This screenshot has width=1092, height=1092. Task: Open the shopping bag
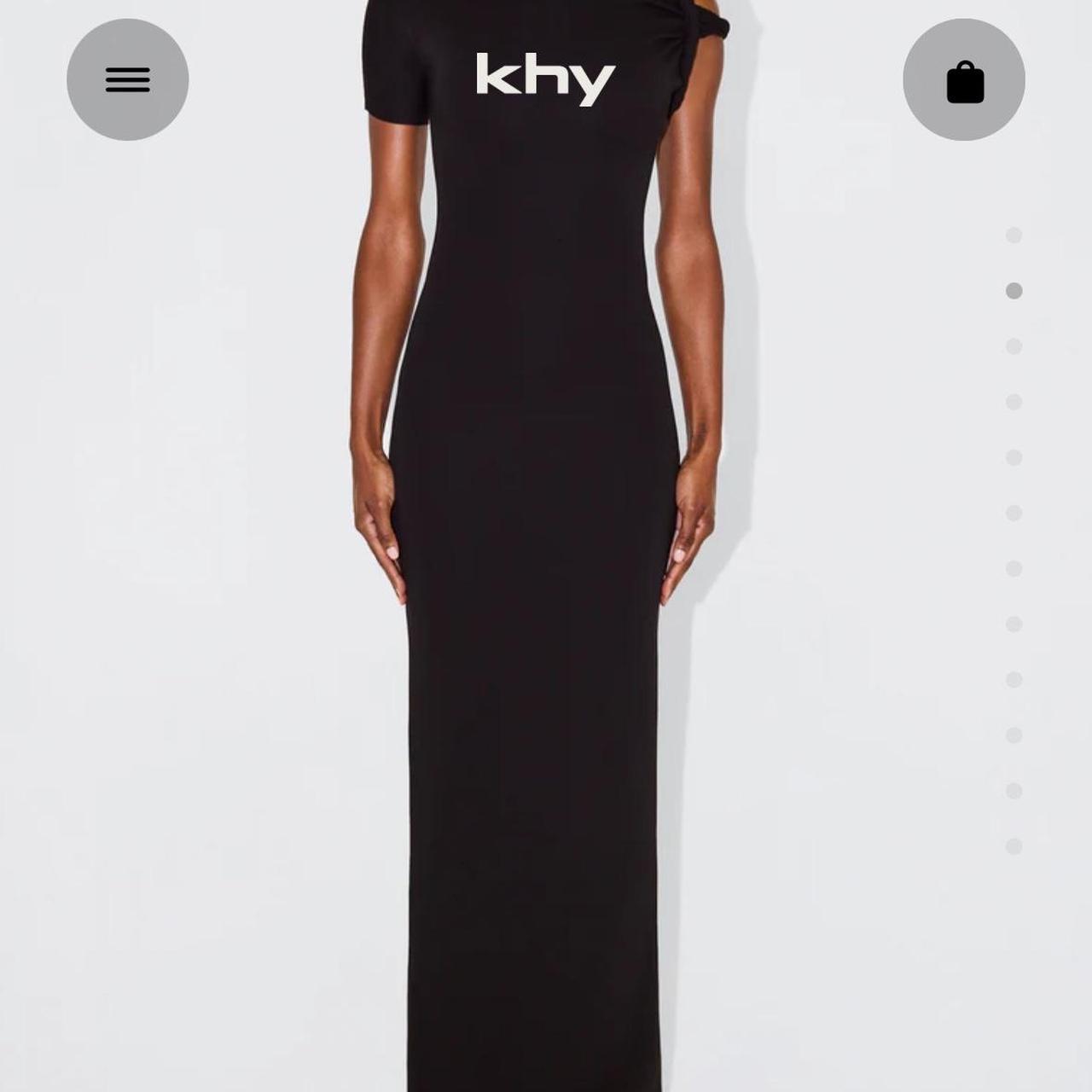tap(964, 80)
